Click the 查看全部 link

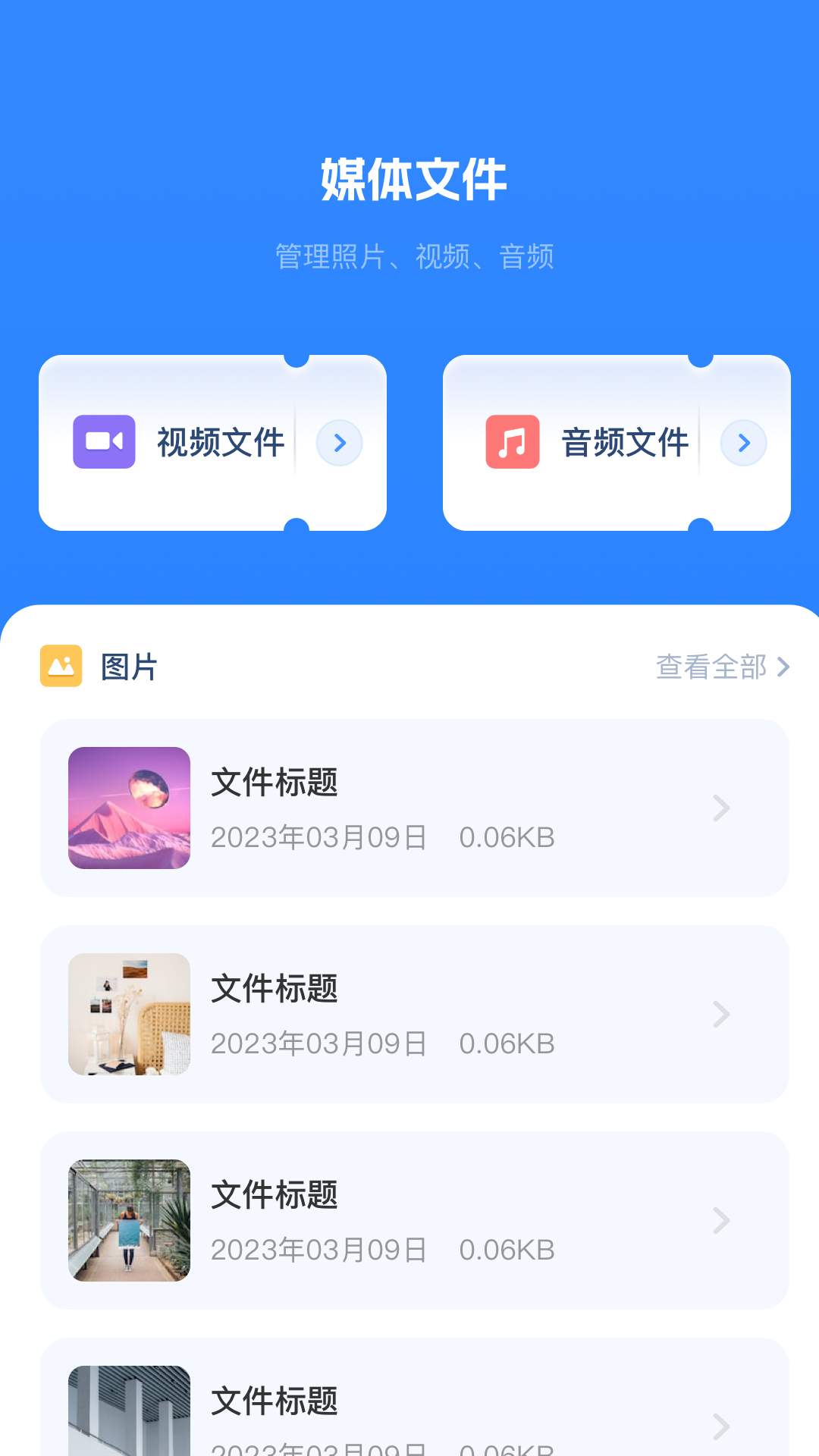click(x=714, y=667)
